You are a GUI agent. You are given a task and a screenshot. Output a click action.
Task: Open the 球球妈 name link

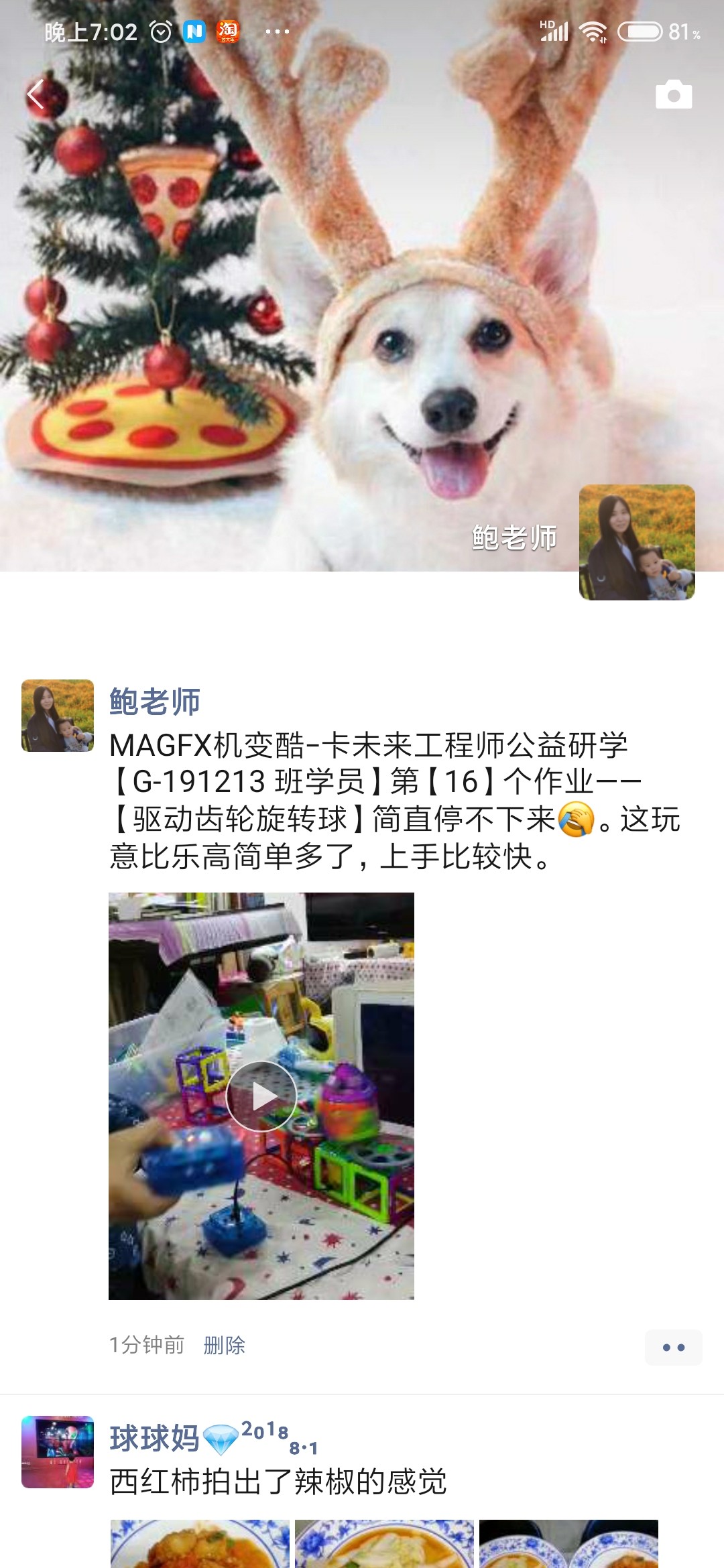point(155,1439)
